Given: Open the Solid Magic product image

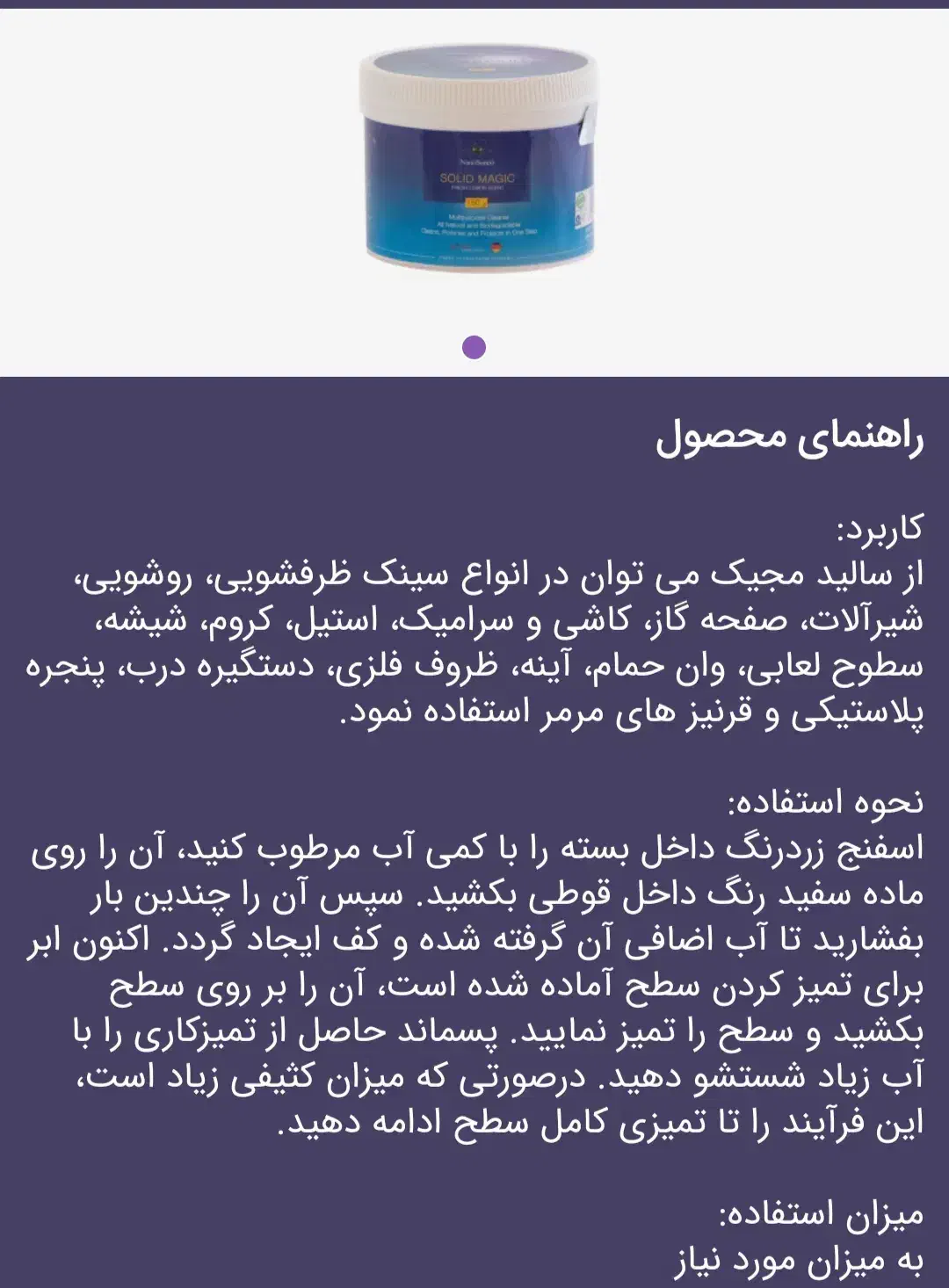Looking at the screenshot, I should (x=478, y=162).
